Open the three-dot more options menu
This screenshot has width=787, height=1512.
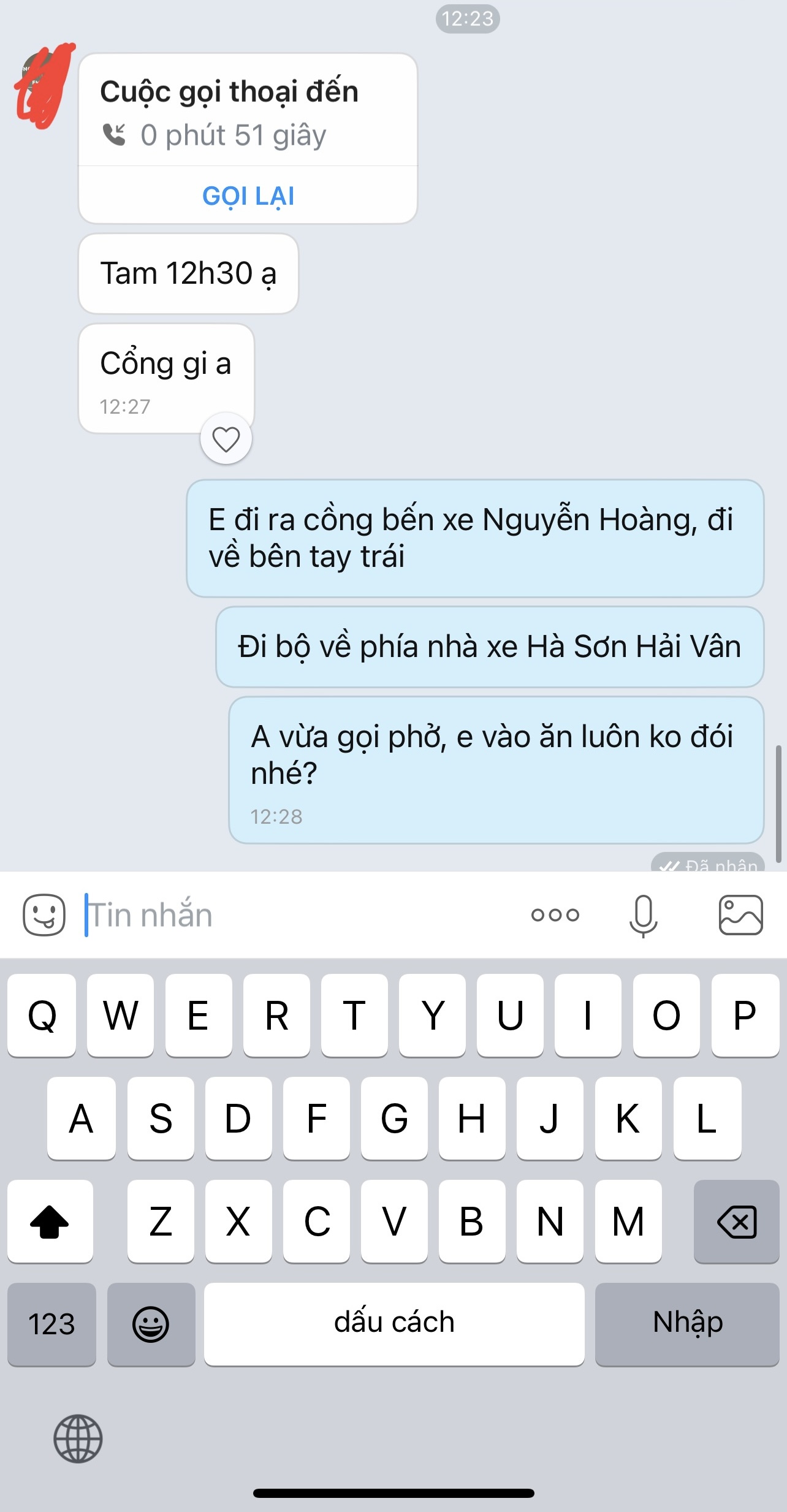coord(555,914)
